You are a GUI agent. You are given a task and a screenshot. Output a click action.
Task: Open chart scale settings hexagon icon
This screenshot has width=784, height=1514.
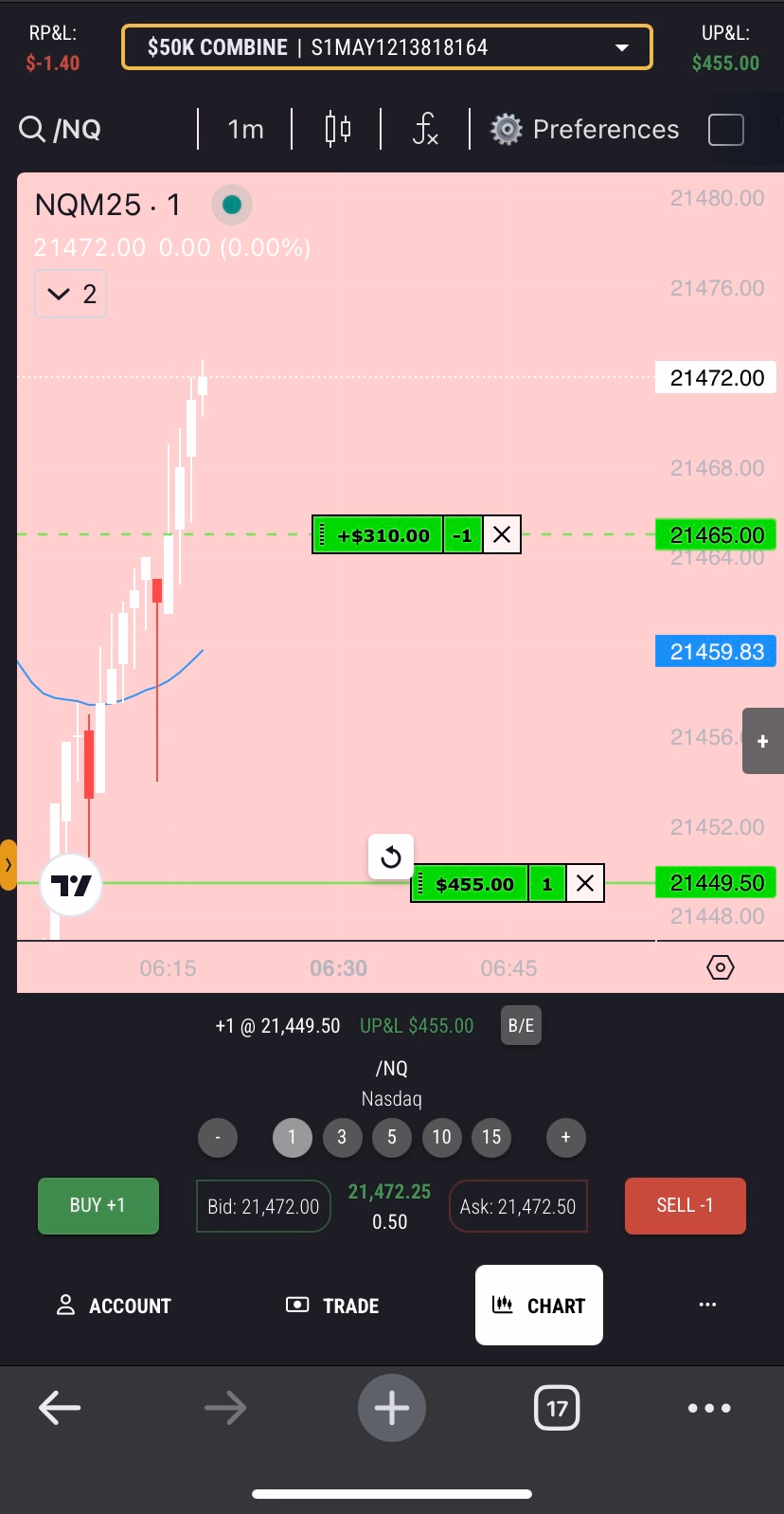pyautogui.click(x=721, y=967)
